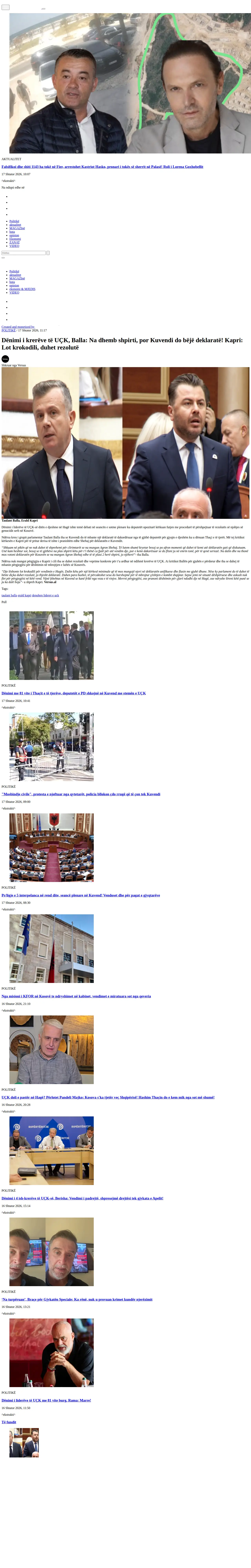251x1568 pixels.
Task: Open the Ekonomi menu link
Action: click(15, 239)
